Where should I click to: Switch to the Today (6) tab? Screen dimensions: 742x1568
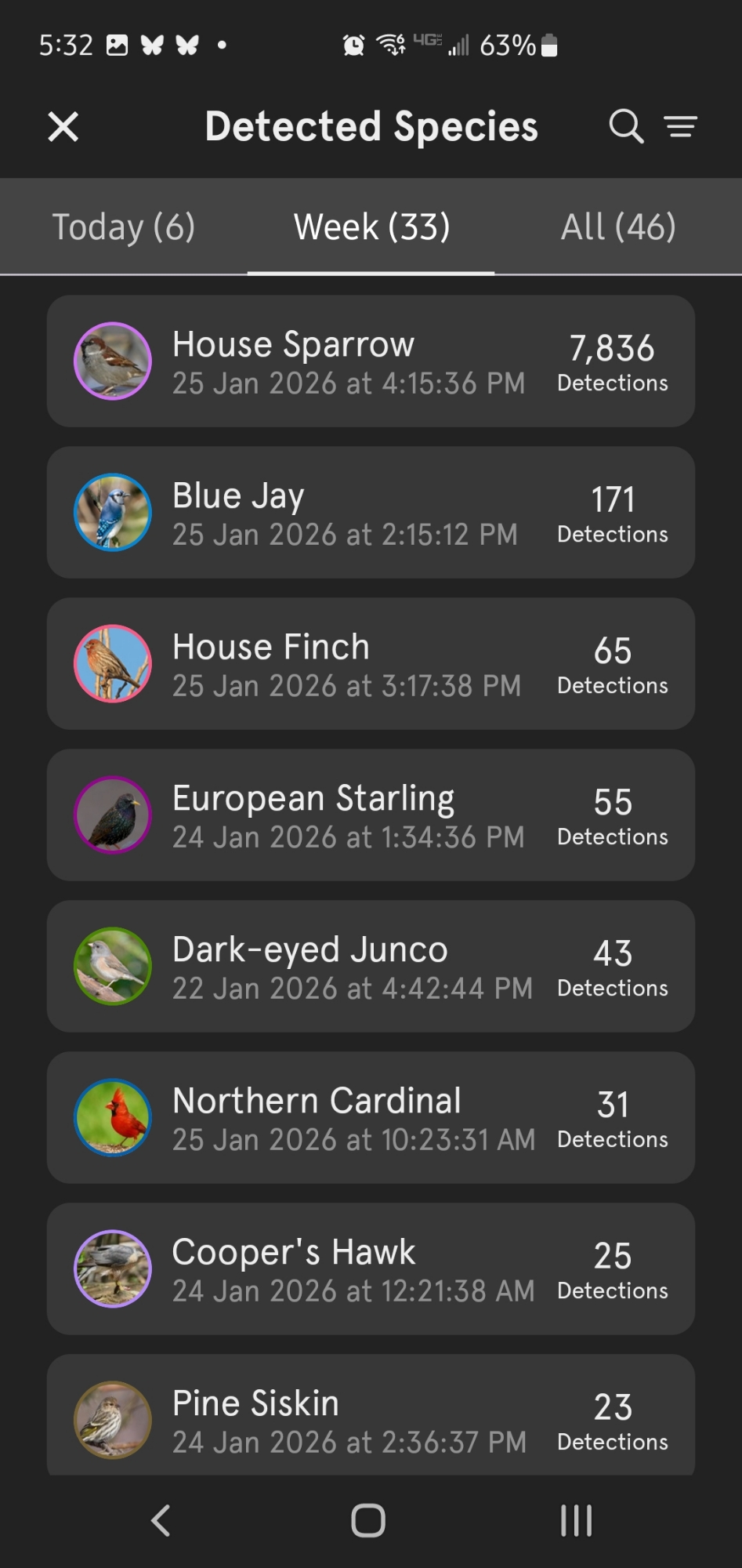point(124,227)
